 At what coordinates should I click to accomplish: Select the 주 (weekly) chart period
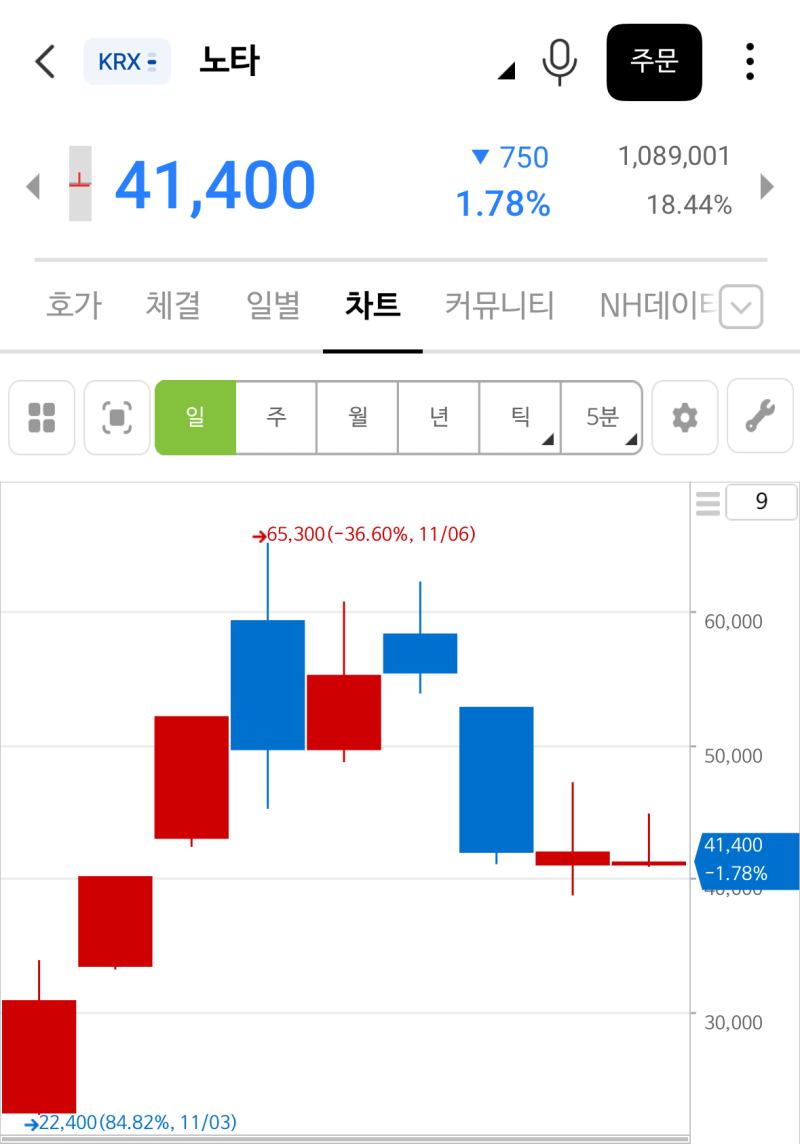tap(275, 417)
